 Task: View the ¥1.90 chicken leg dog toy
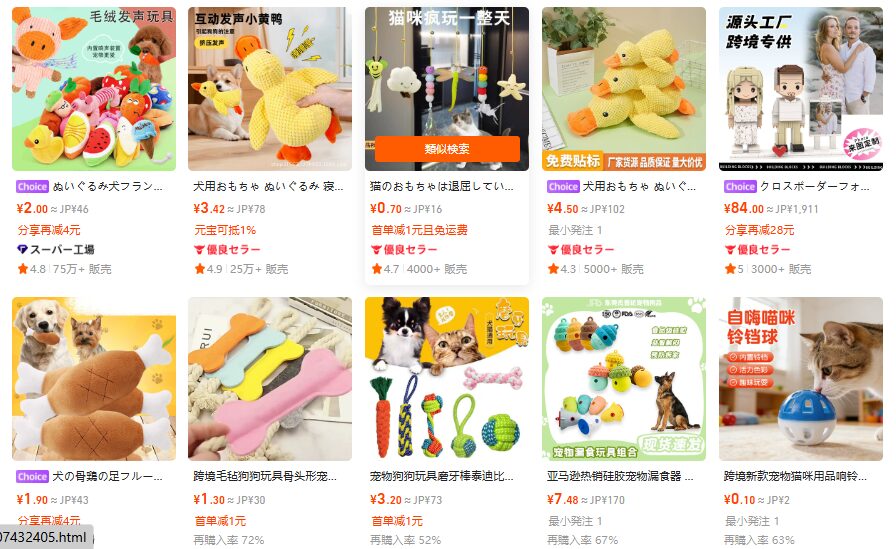(93, 379)
